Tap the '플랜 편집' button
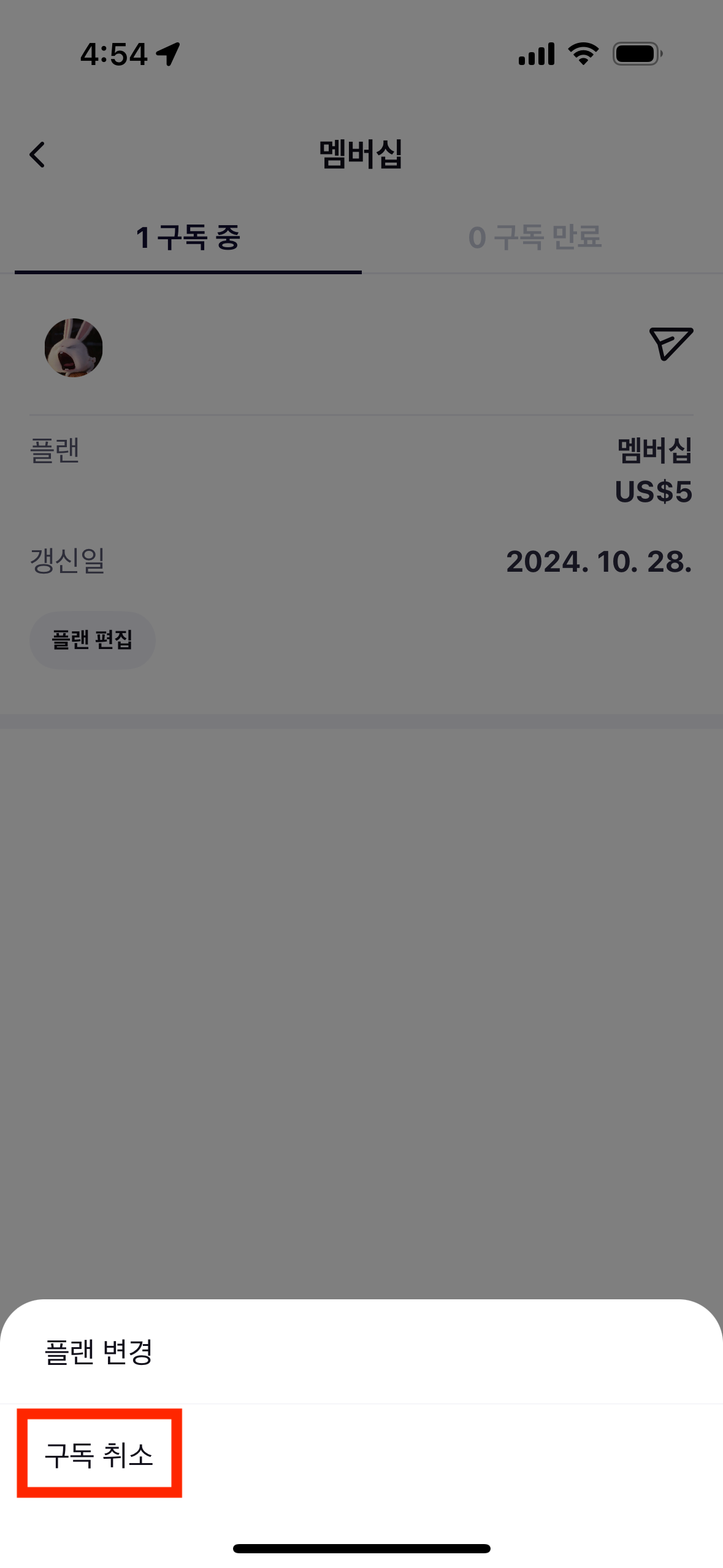The width and height of the screenshot is (723, 1568). (93, 640)
